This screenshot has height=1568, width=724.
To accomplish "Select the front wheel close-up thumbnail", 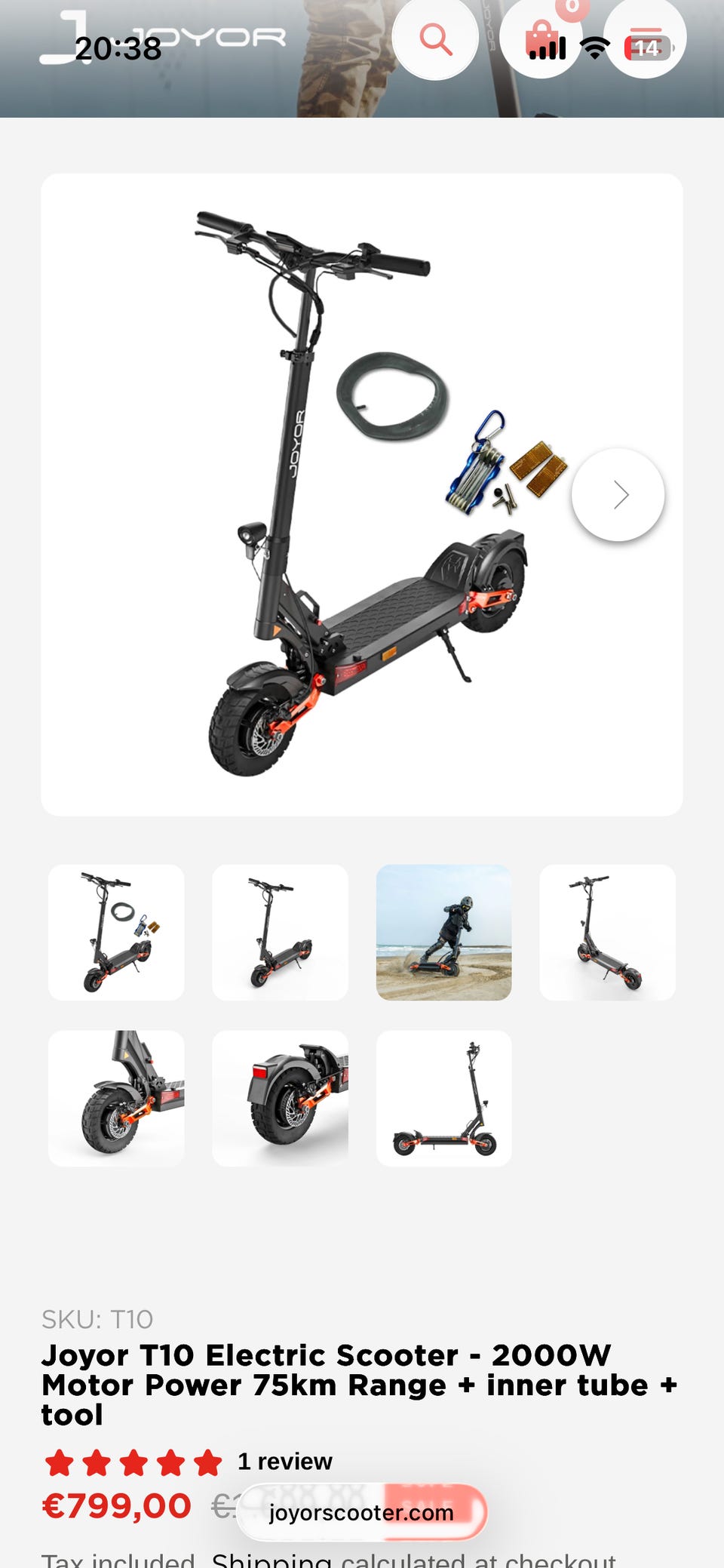I will pyautogui.click(x=116, y=1099).
